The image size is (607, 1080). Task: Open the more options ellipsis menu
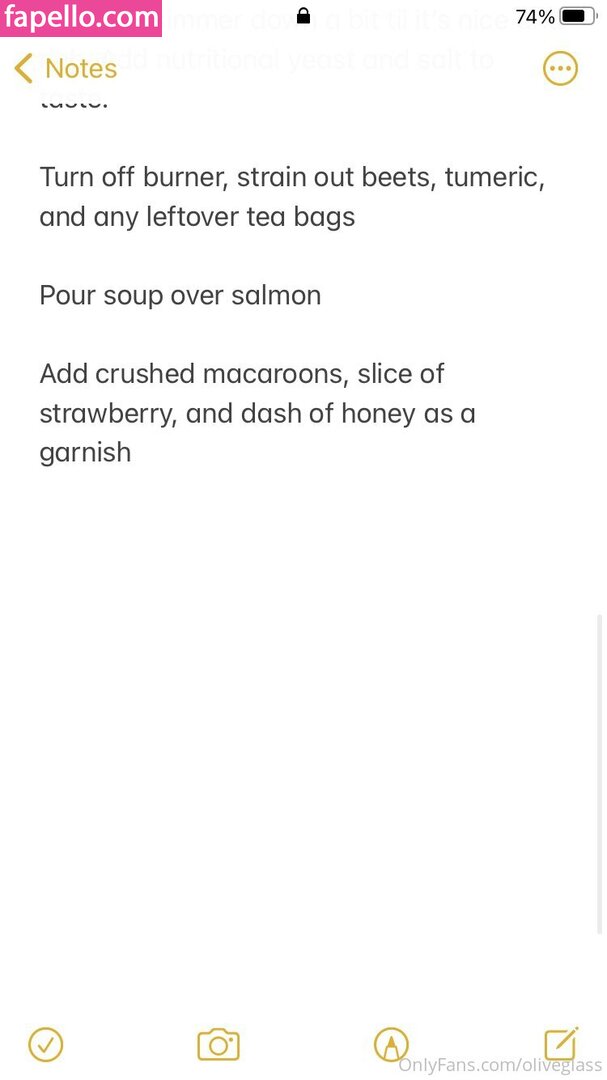pos(560,68)
